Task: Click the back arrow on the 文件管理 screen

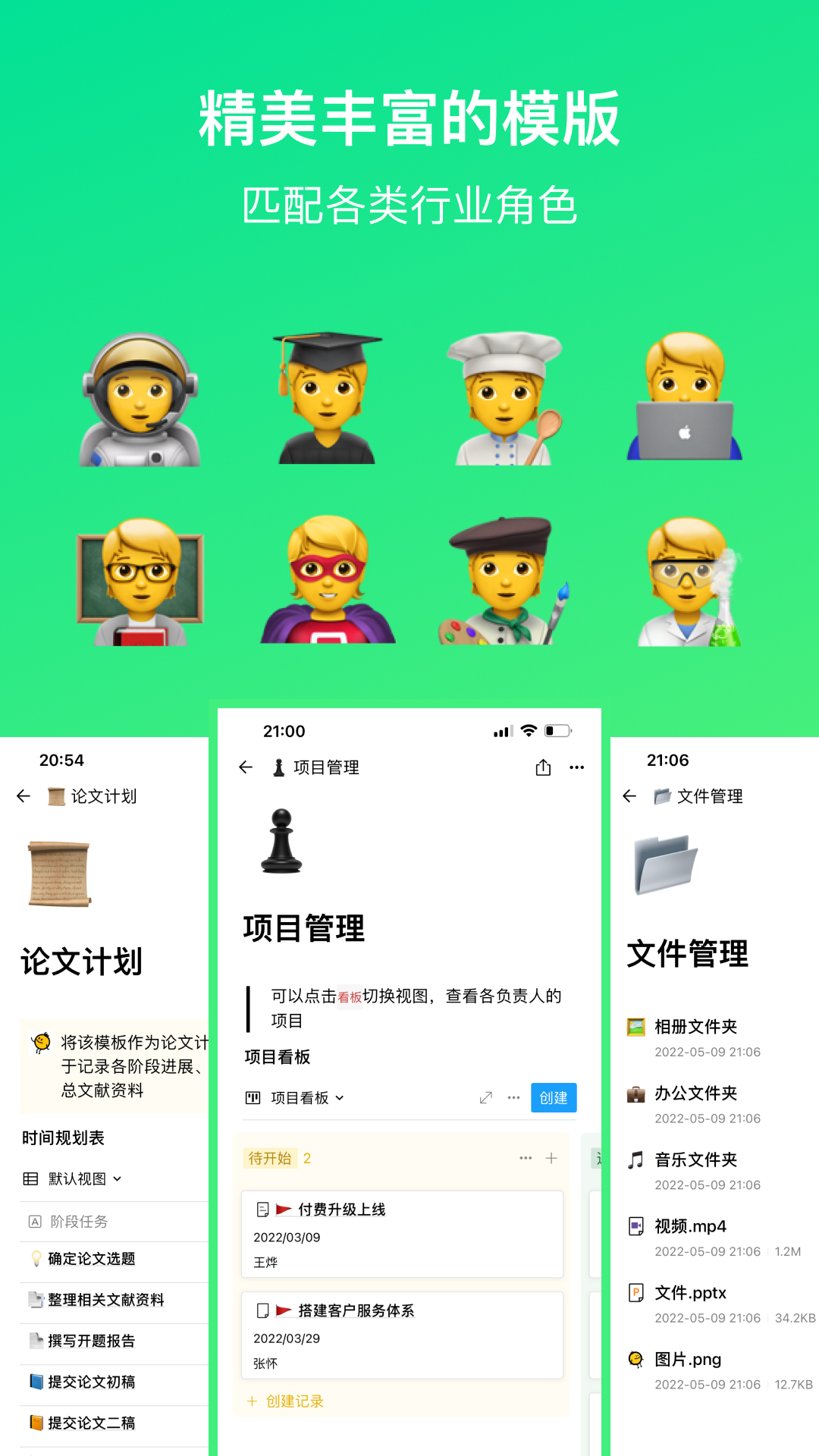Action: 628,796
